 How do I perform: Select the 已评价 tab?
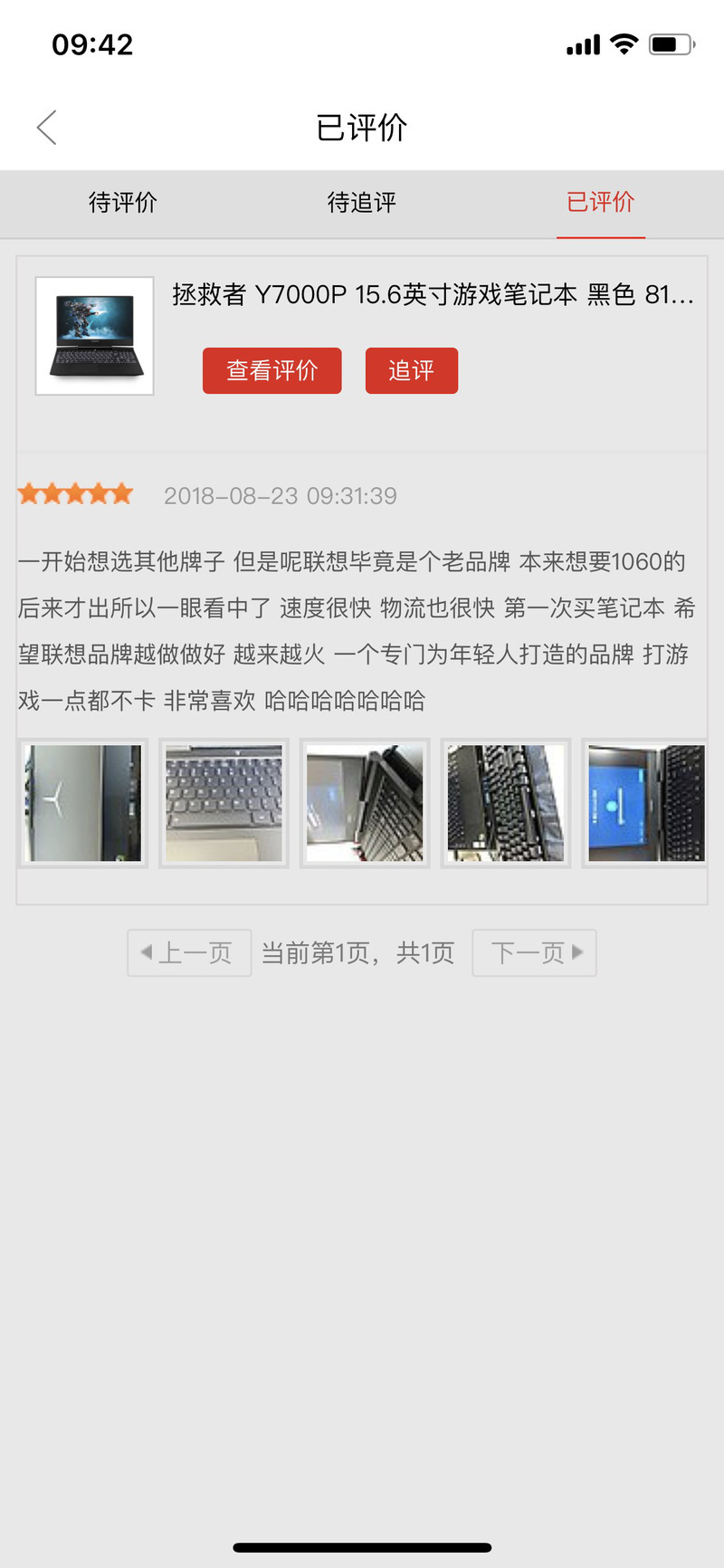[601, 202]
